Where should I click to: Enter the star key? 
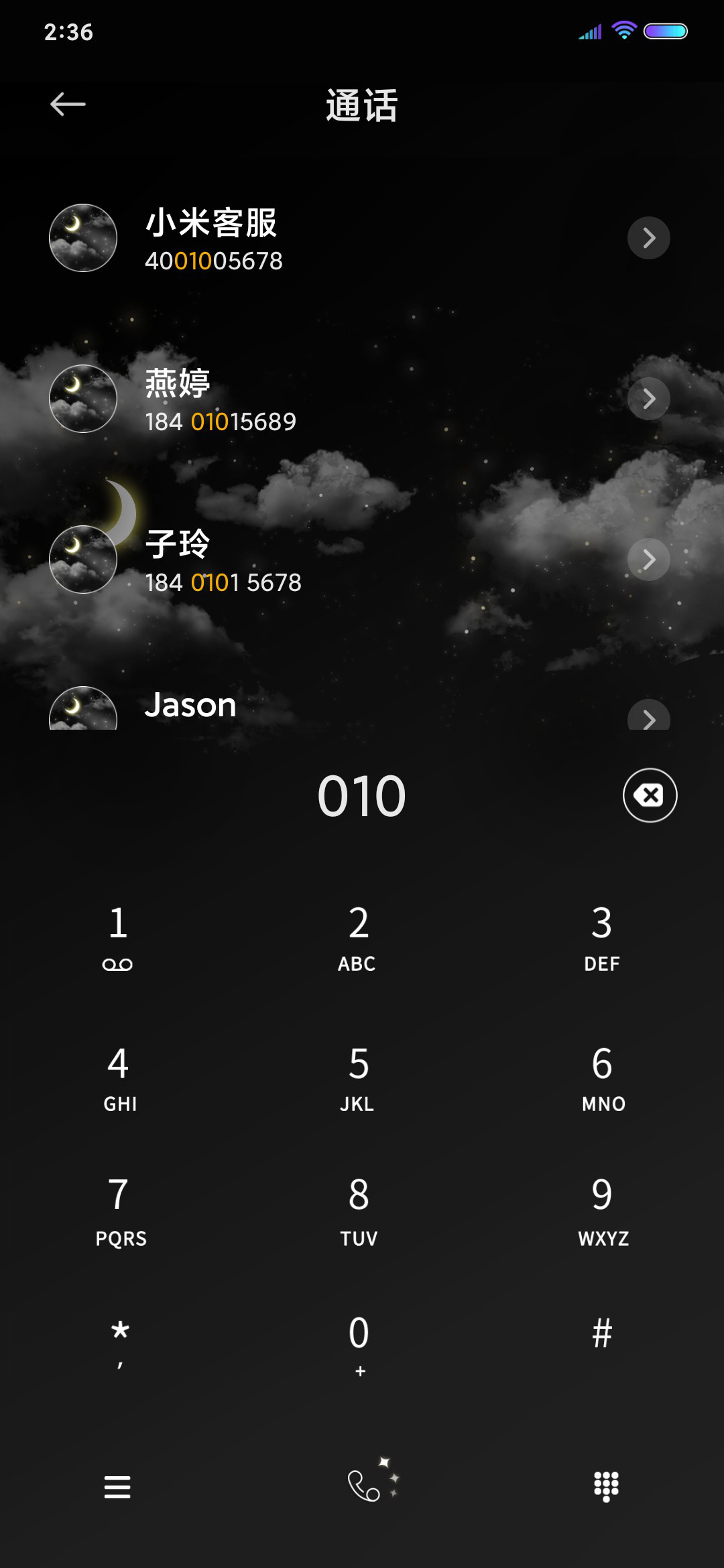click(x=119, y=1343)
